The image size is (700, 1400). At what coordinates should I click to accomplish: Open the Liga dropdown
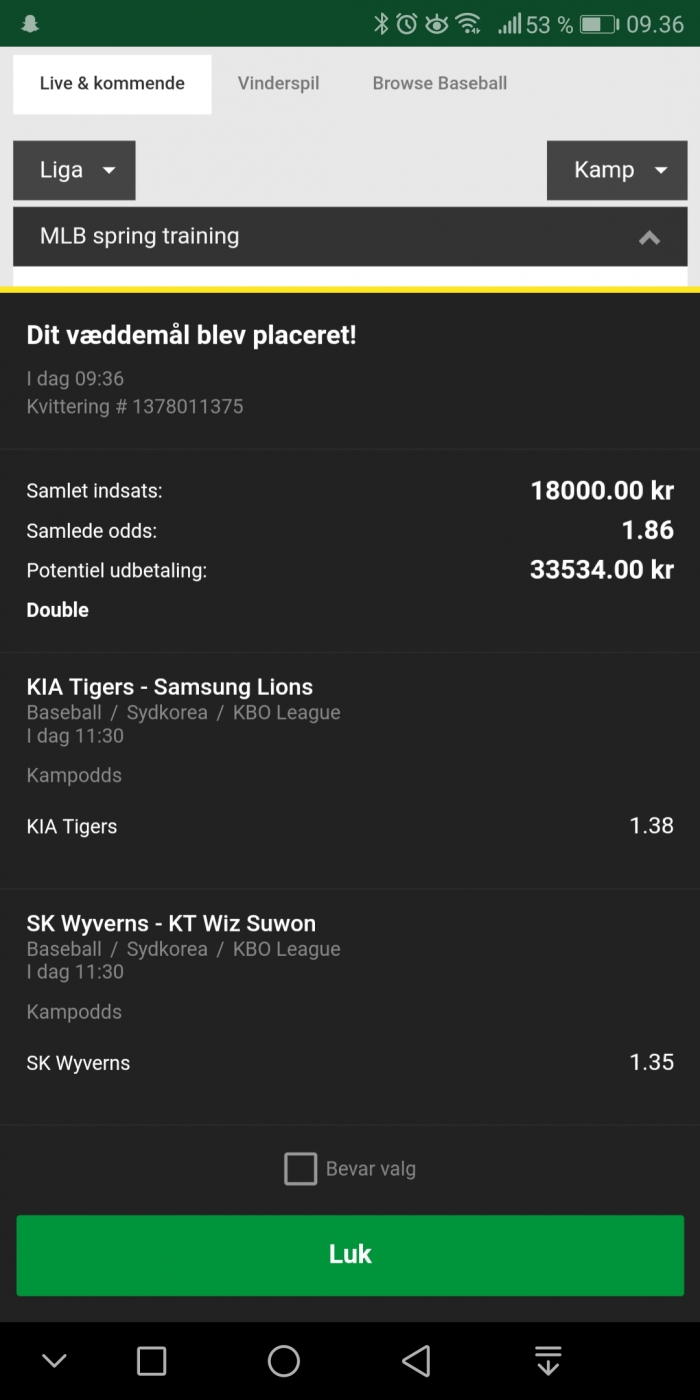(74, 170)
